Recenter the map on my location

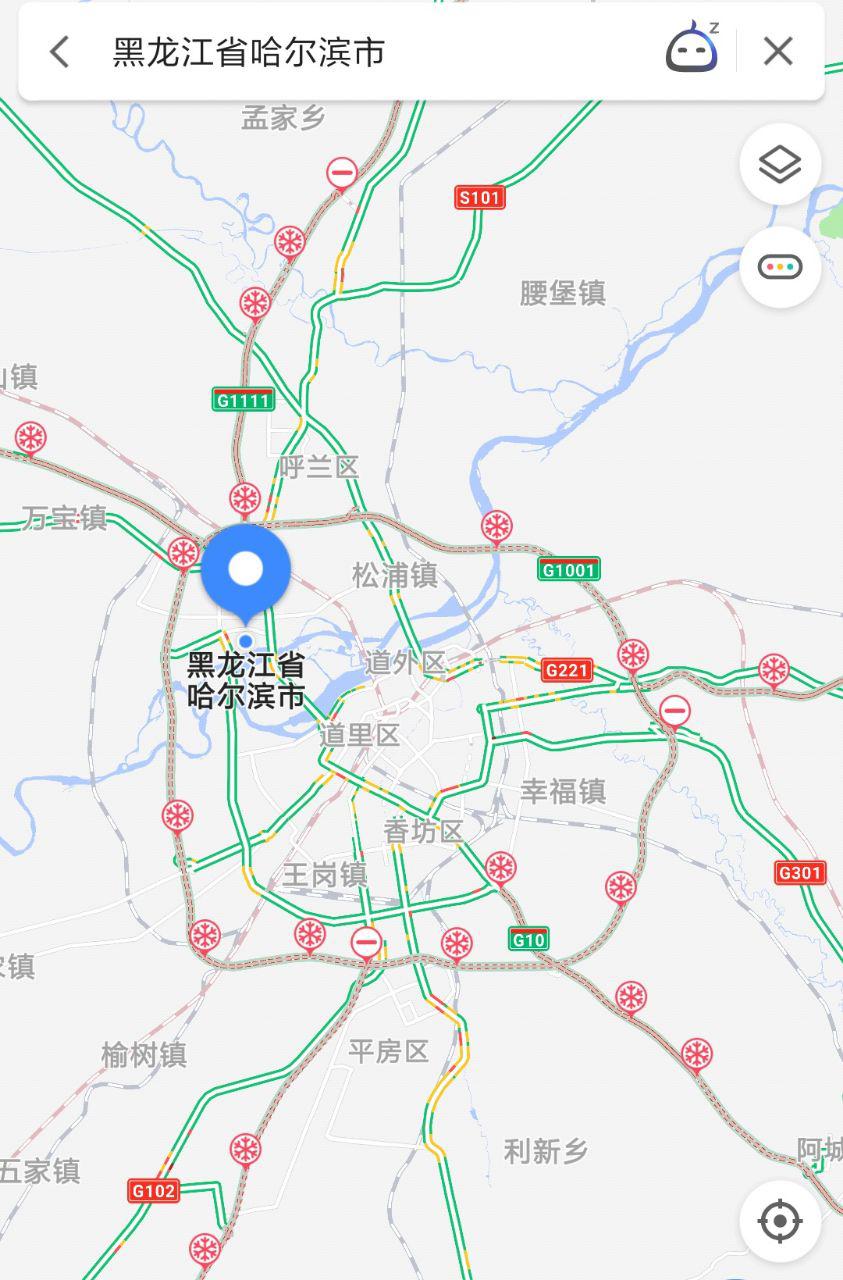click(780, 1220)
